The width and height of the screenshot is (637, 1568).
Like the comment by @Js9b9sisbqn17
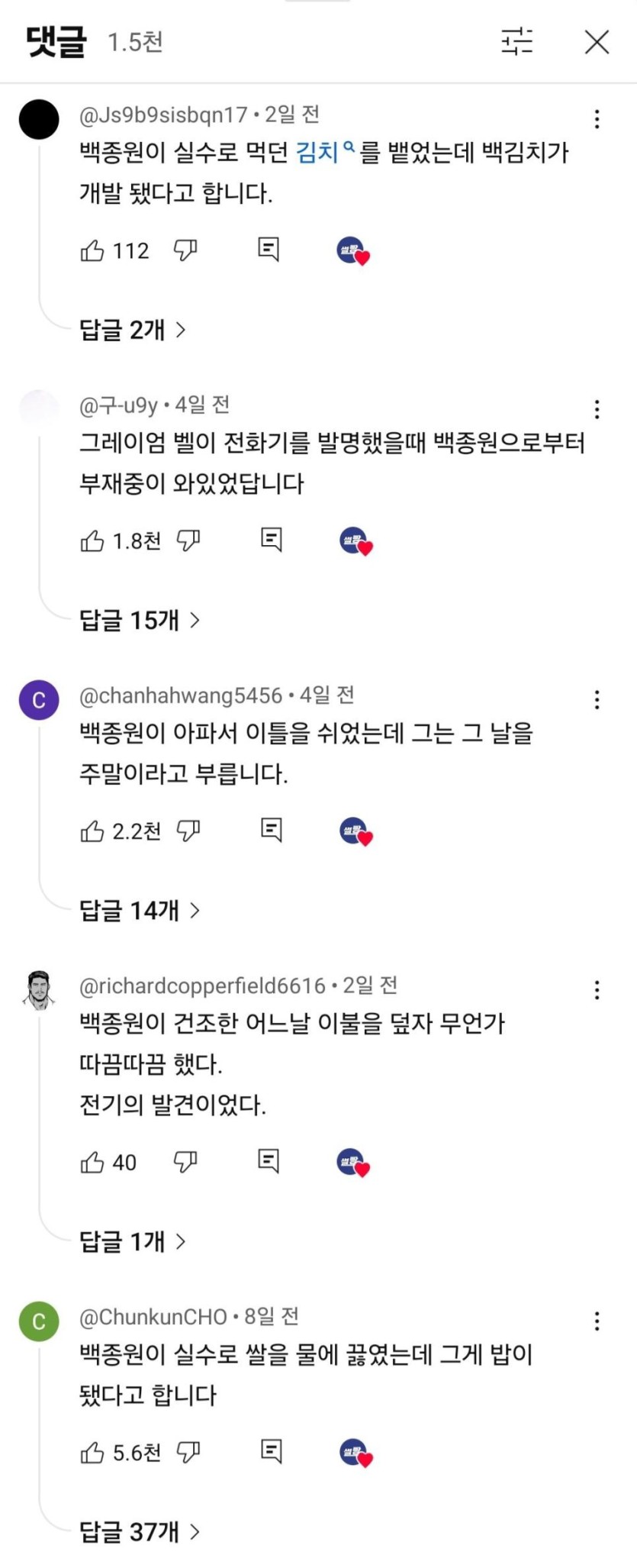point(92,250)
